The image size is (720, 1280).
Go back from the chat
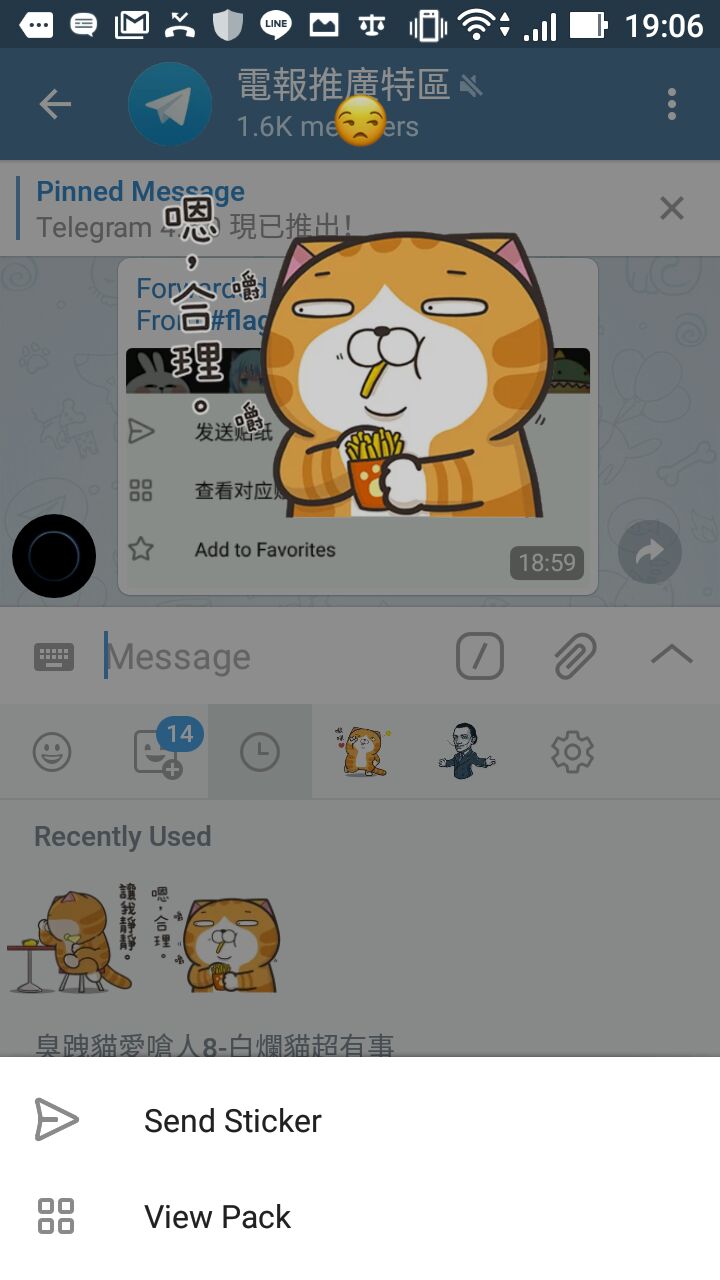point(55,104)
